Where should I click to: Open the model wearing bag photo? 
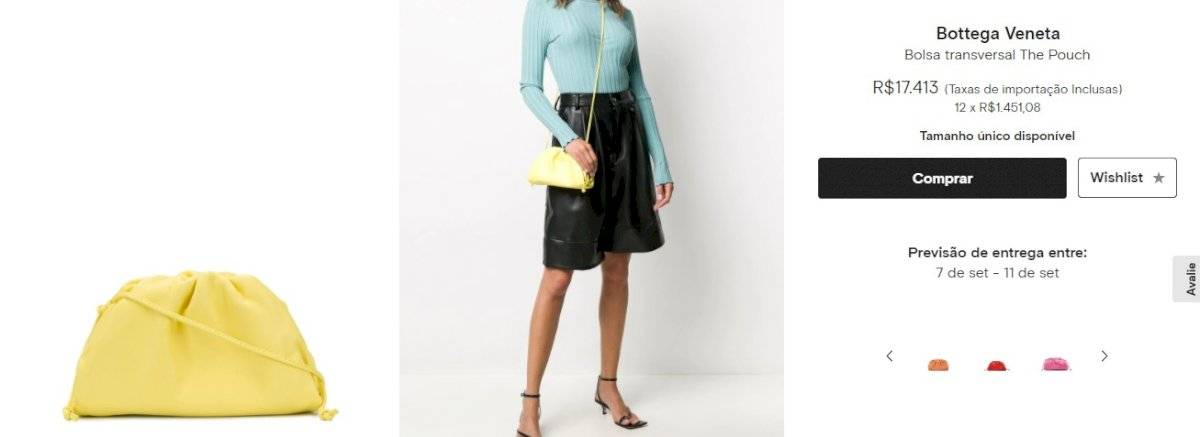pos(591,218)
